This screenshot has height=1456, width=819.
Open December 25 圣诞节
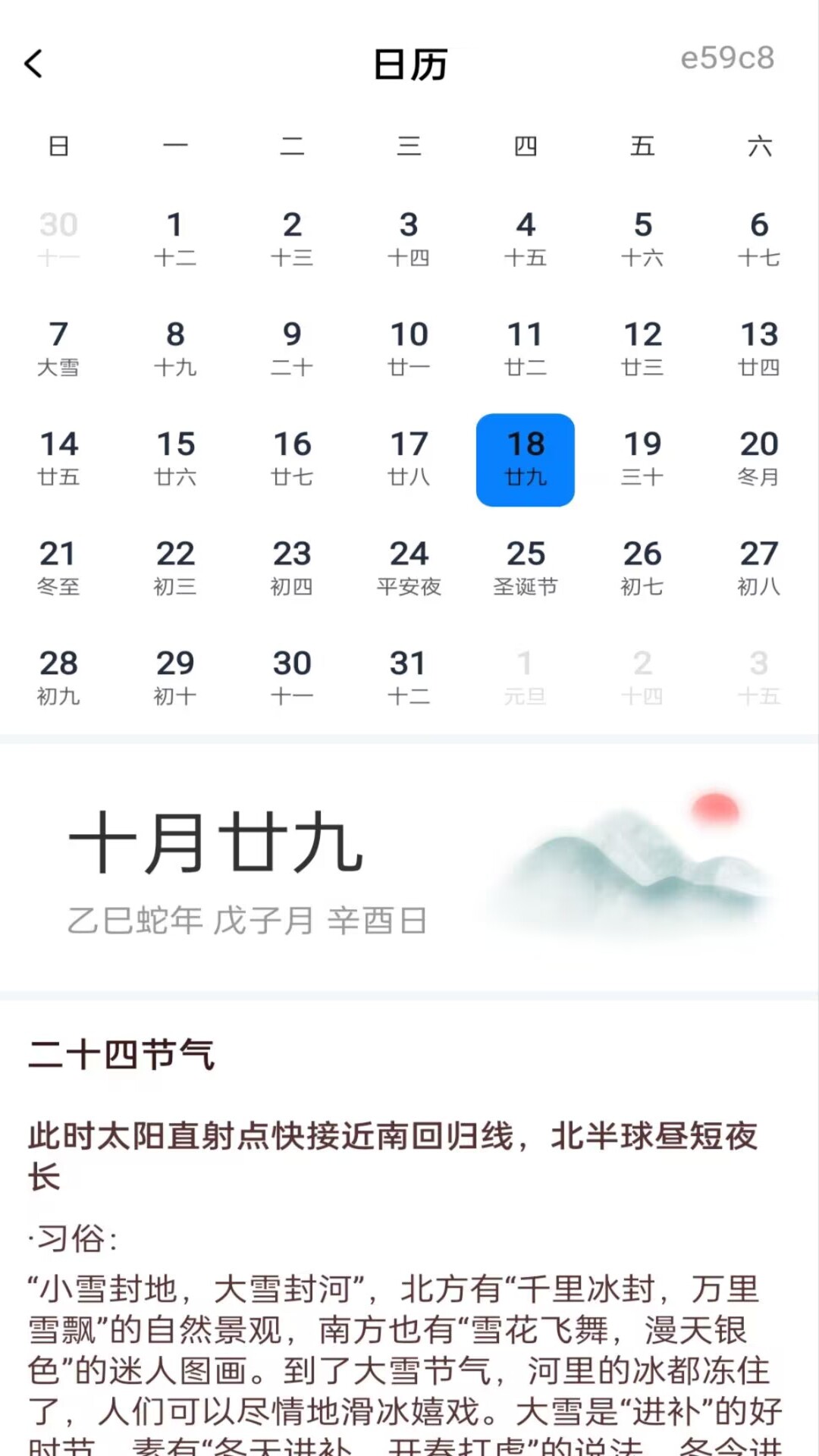tap(526, 567)
